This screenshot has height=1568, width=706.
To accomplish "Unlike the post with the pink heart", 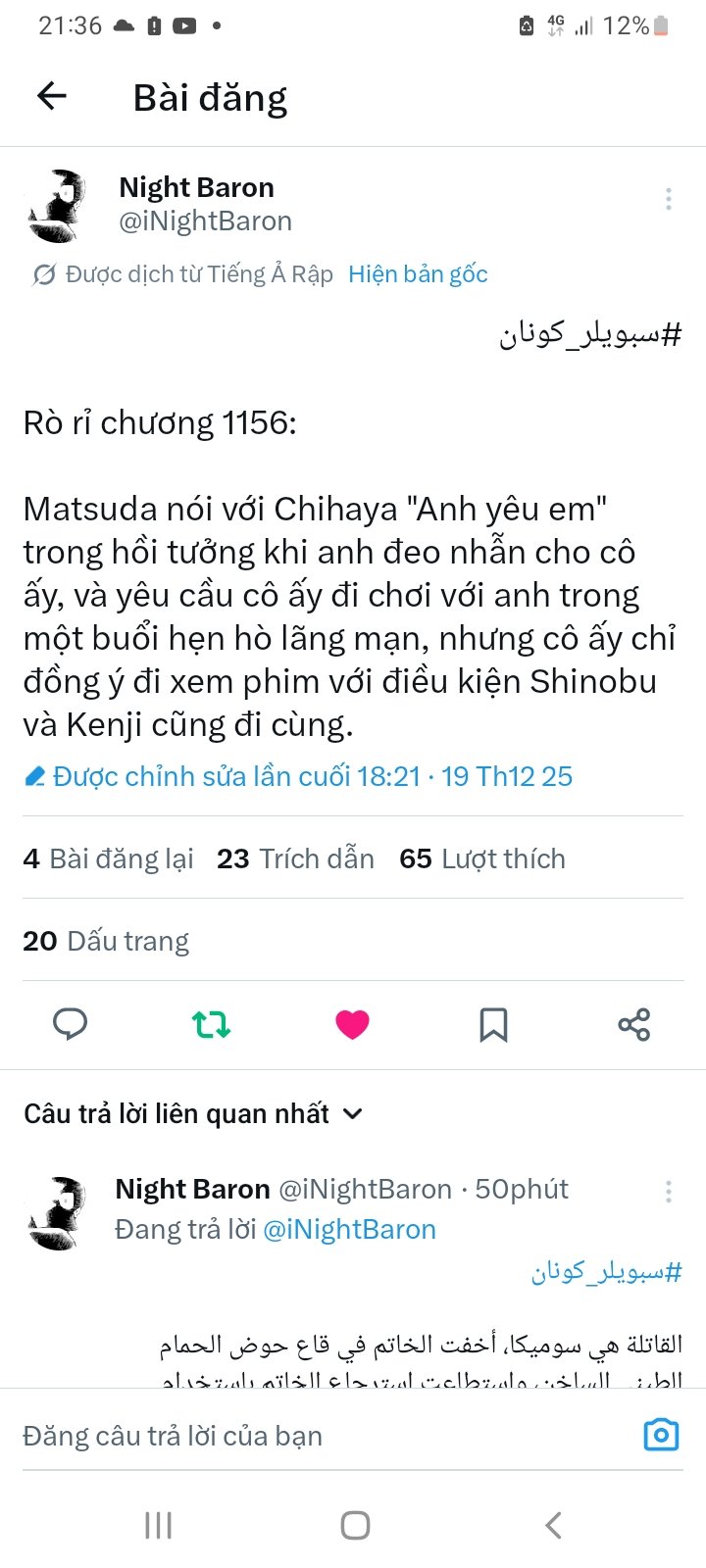I will click(352, 1024).
